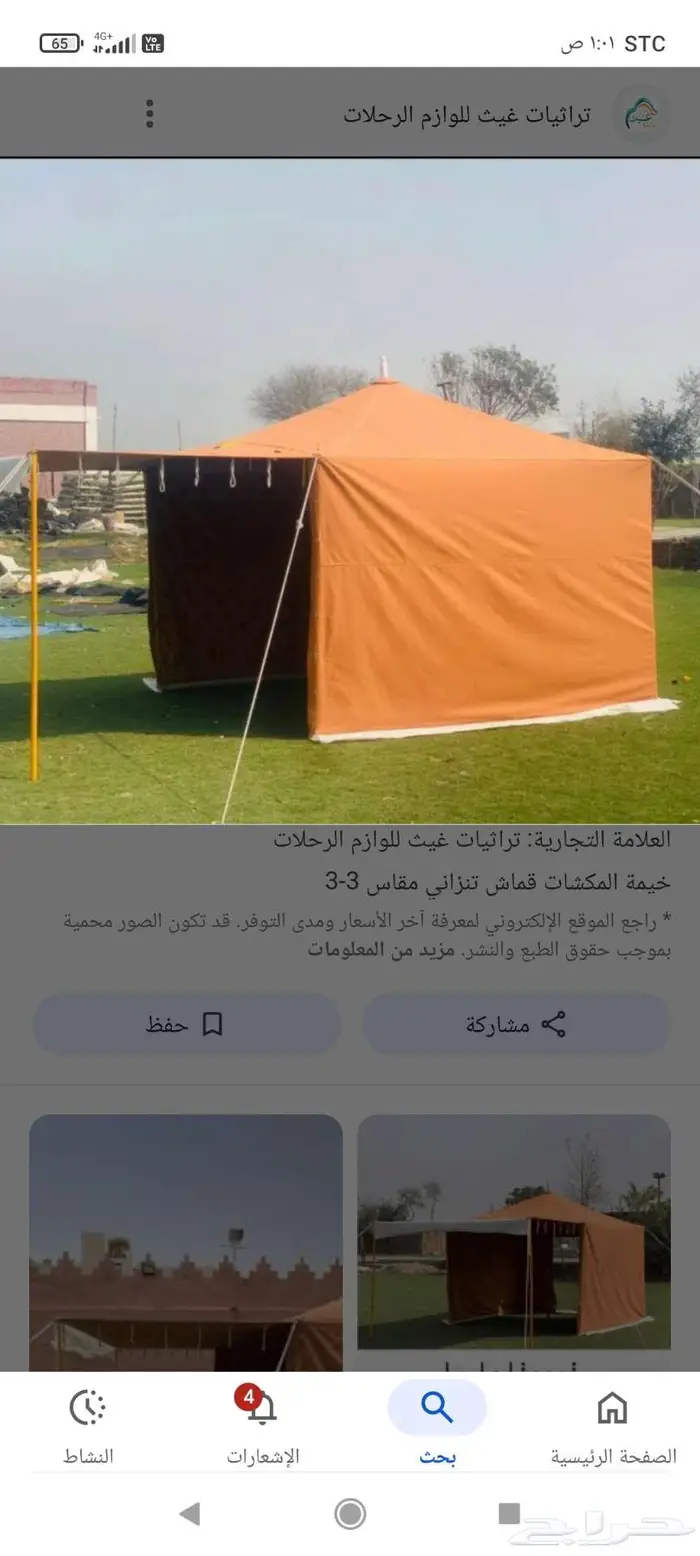Save this item with حفظ button
Image resolution: width=700 pixels, height=1556 pixels.
coord(187,1024)
